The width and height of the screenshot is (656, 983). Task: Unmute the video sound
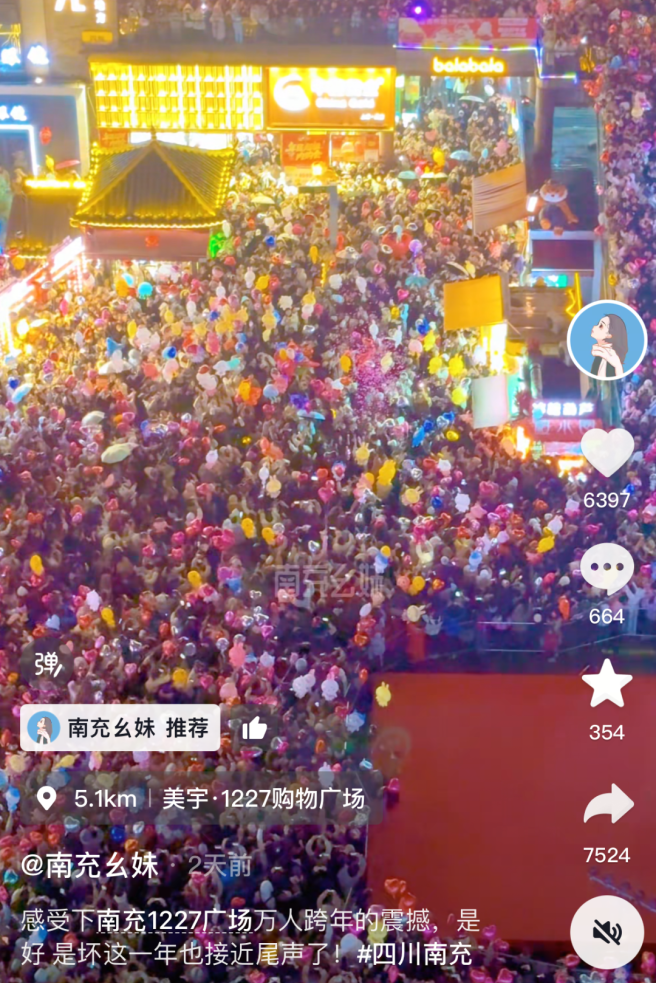[607, 932]
